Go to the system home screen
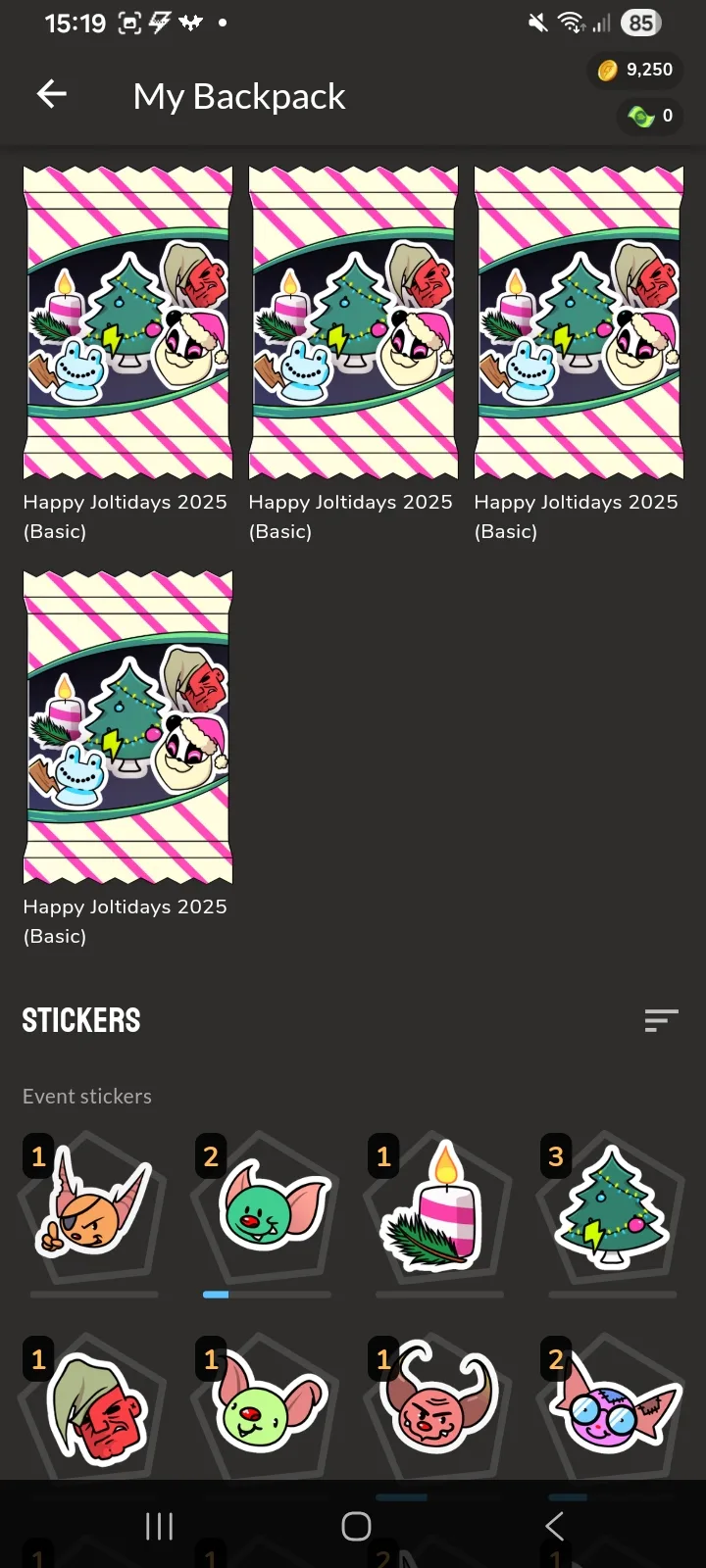This screenshot has width=706, height=1568. coord(356,1526)
